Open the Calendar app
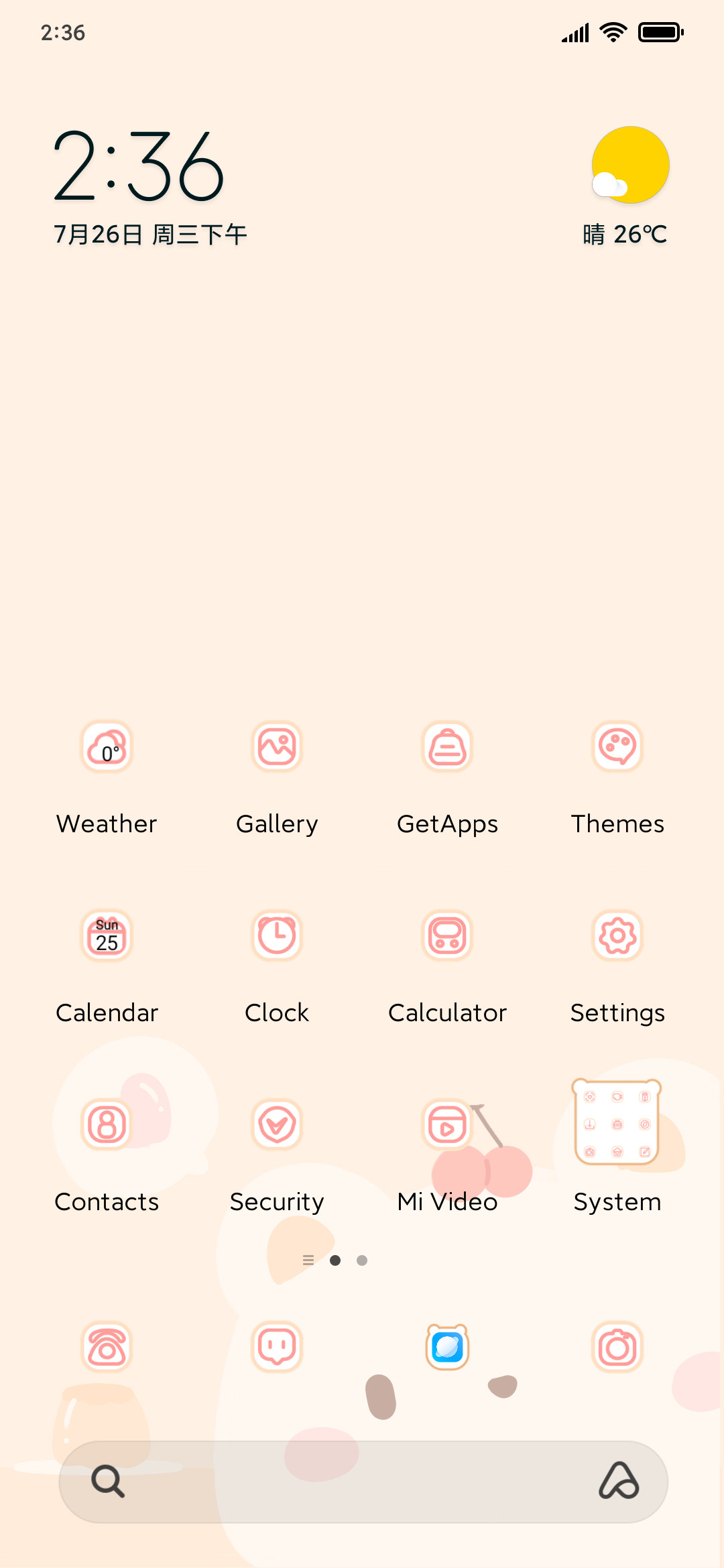The image size is (724, 1568). tap(107, 936)
